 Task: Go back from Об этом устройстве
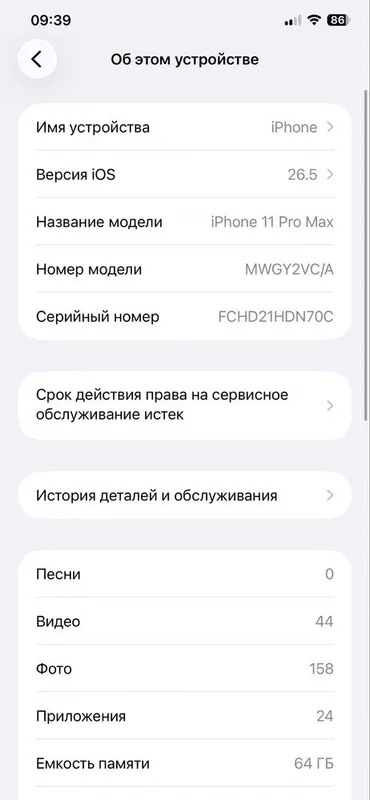pyautogui.click(x=37, y=59)
